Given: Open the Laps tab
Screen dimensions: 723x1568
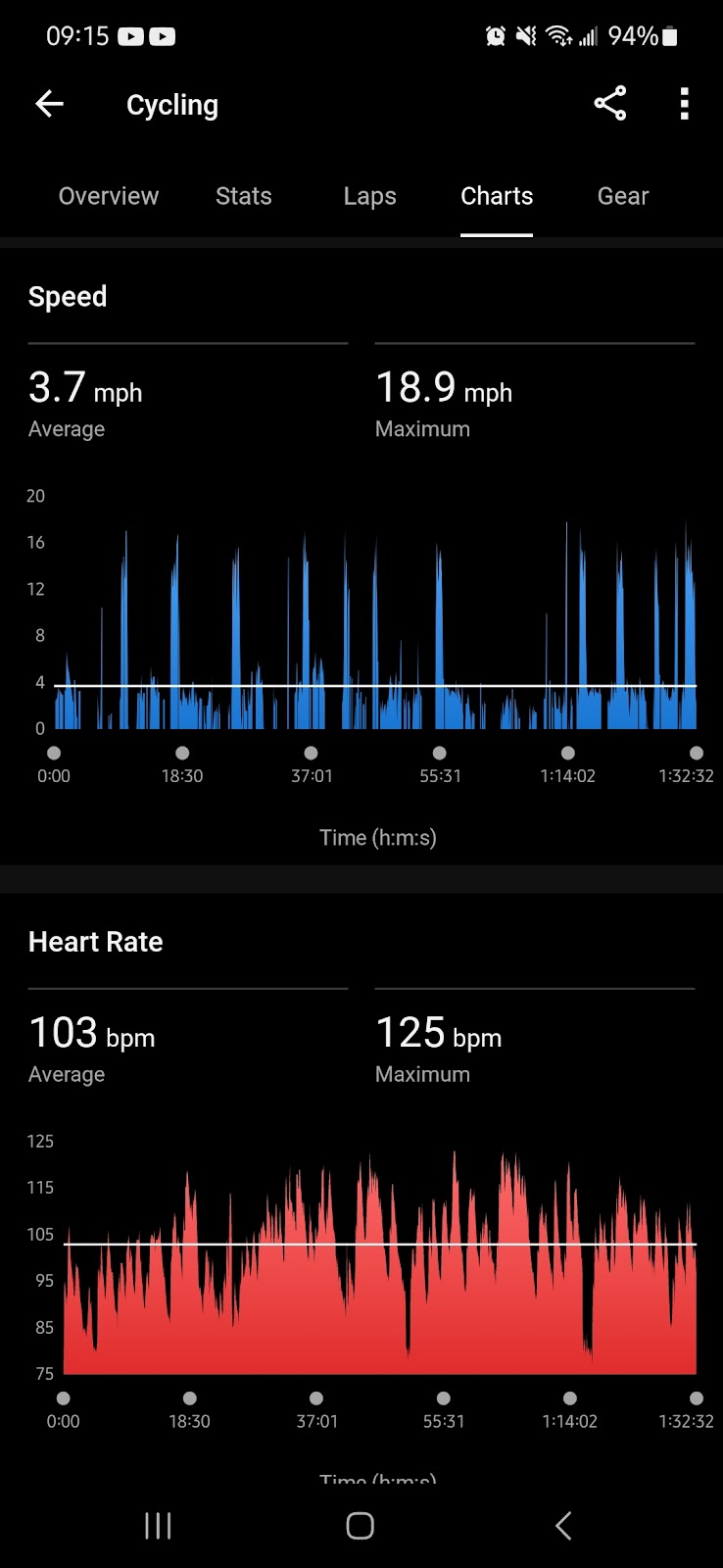Looking at the screenshot, I should click(370, 196).
